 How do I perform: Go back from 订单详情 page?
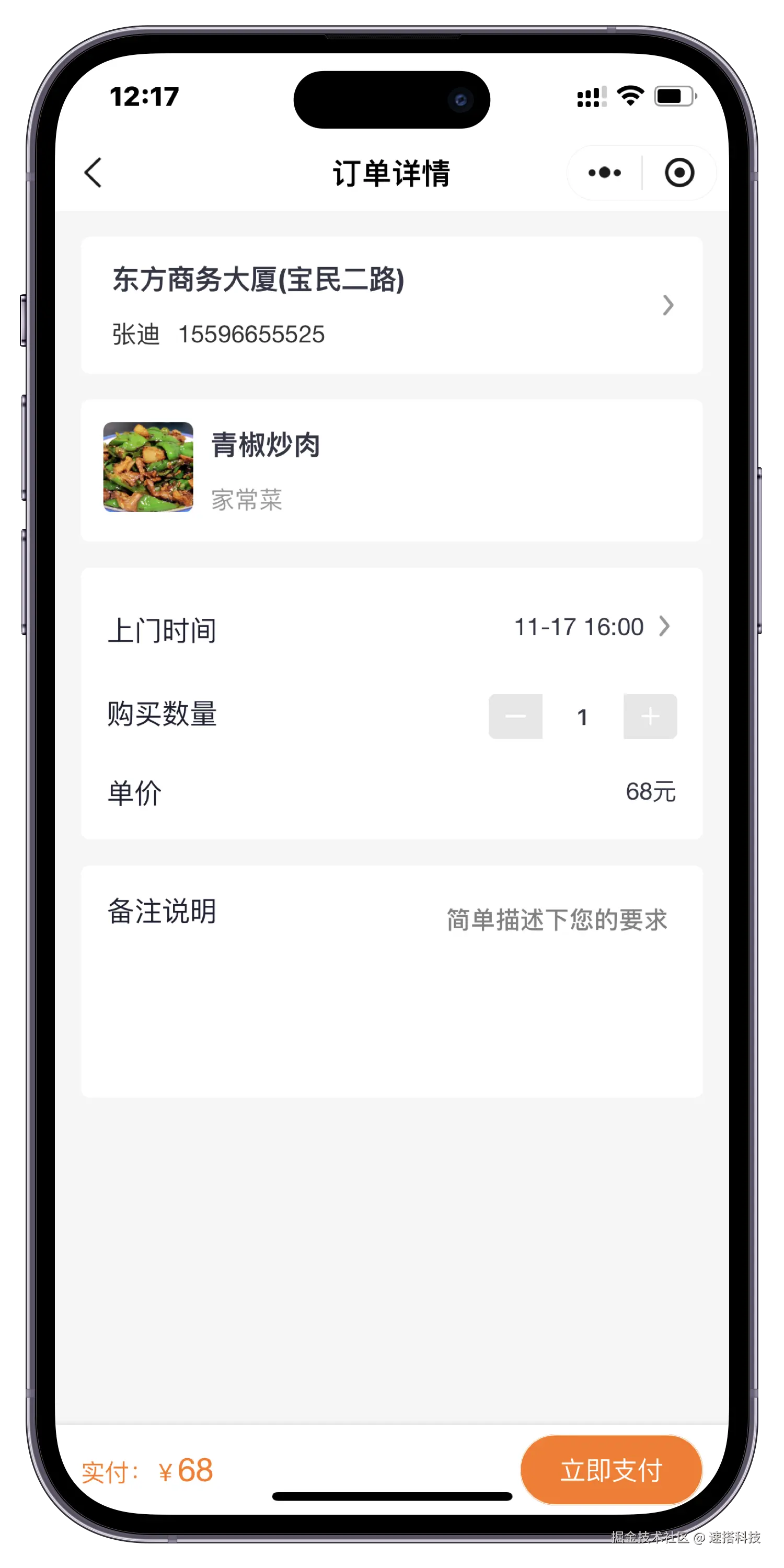[x=93, y=173]
